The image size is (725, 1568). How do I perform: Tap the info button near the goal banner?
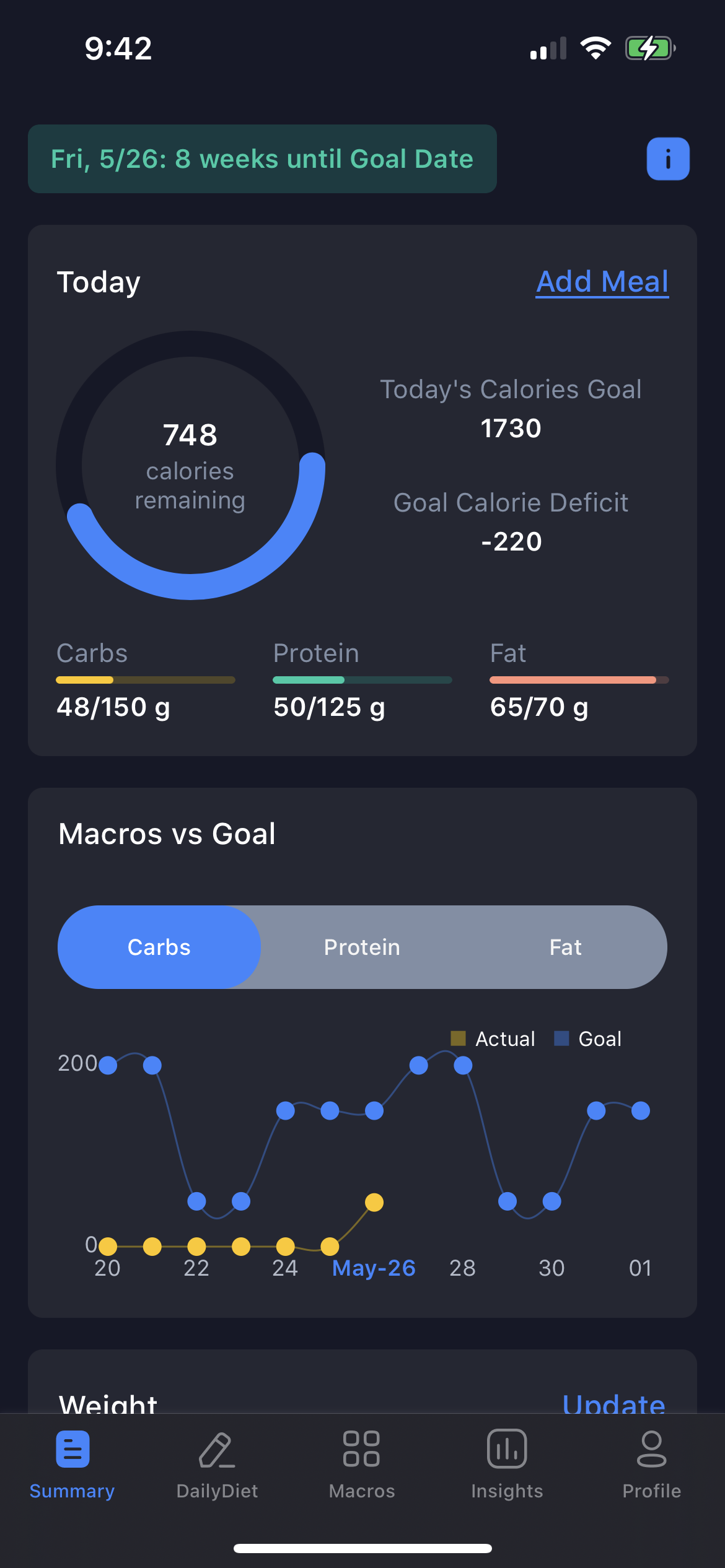click(x=667, y=159)
